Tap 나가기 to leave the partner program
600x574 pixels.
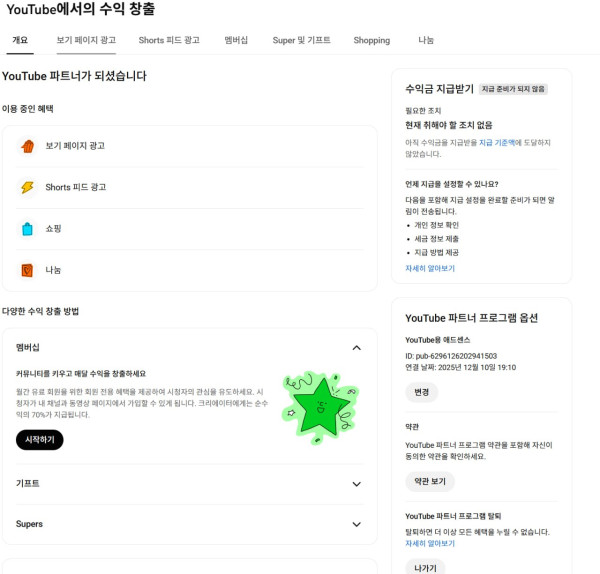425,567
